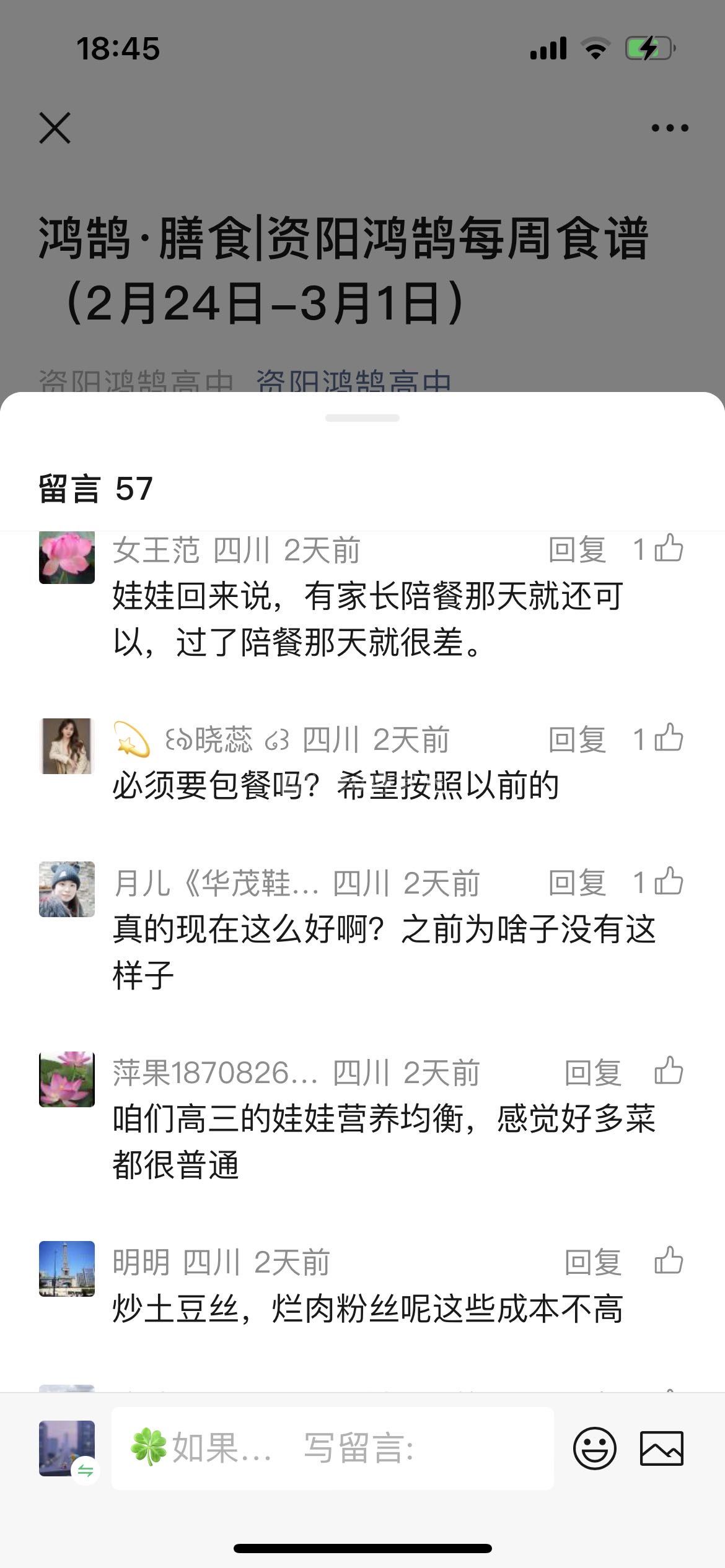Reply to 苹果1870826…'s comment

point(592,1073)
